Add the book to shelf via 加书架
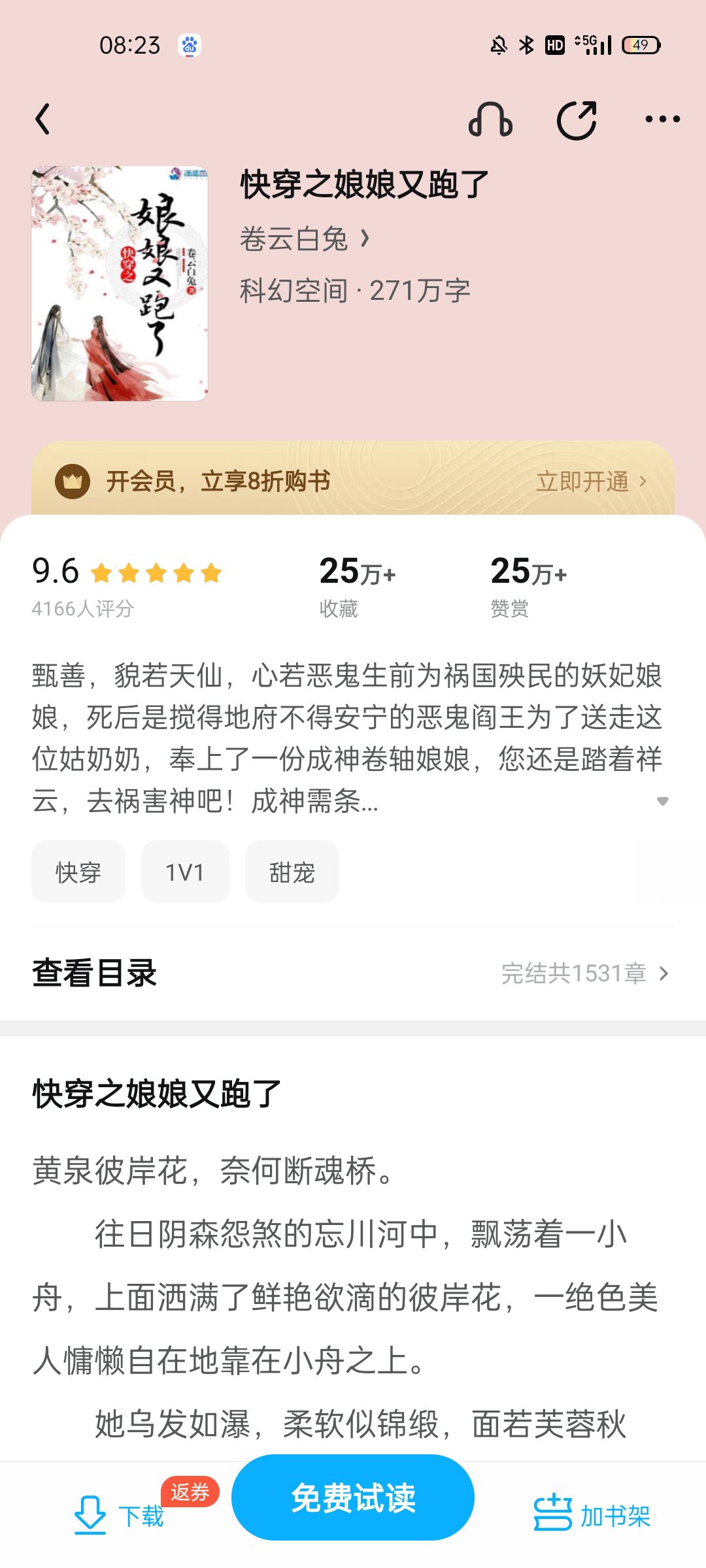 pyautogui.click(x=592, y=1514)
